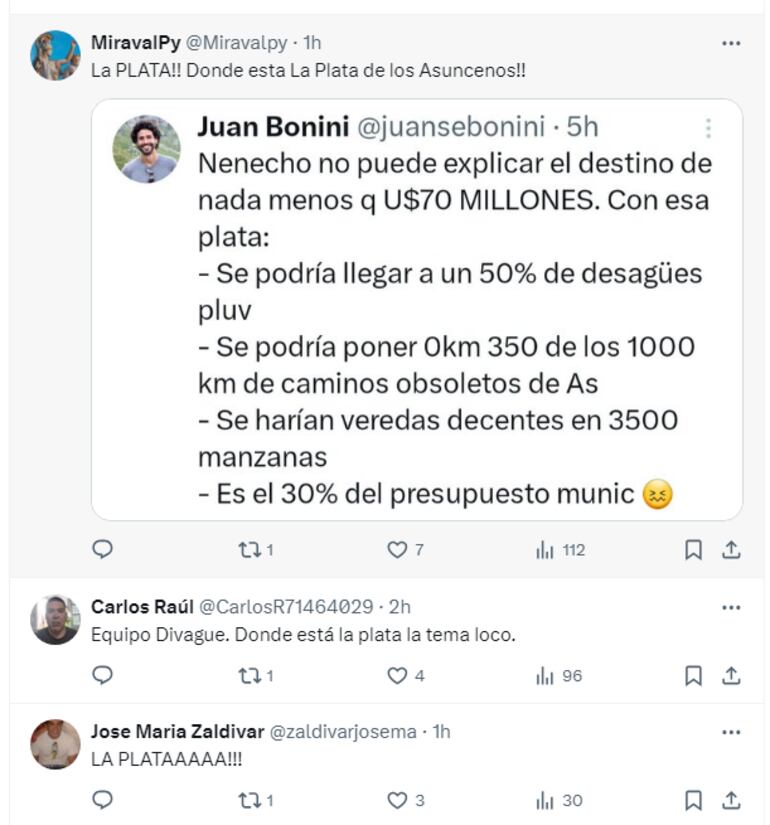770x825 pixels.
Task: Open MiravalPy's profile picture
Action: click(55, 55)
